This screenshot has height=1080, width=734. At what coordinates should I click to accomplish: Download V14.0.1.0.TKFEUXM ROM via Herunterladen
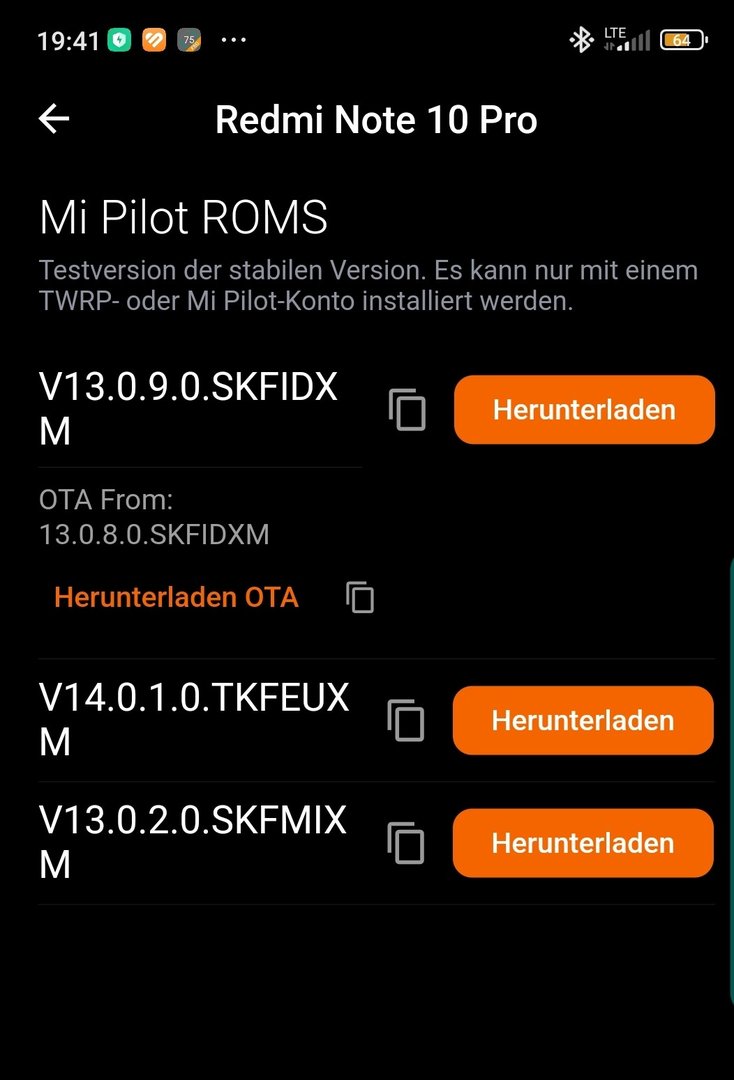[583, 720]
